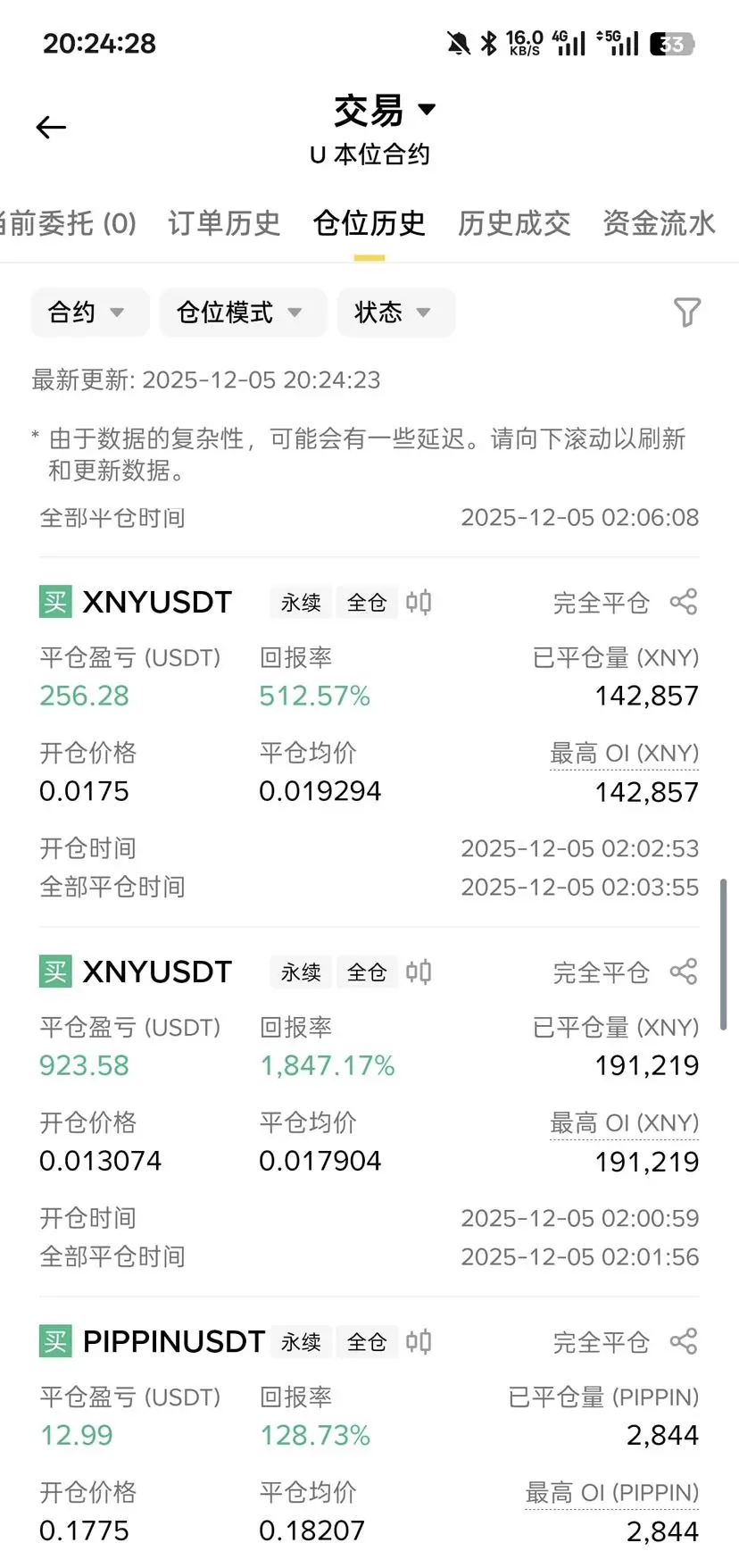Select the 仓位历史 tab
Screen dimensions: 739x1568
(369, 223)
